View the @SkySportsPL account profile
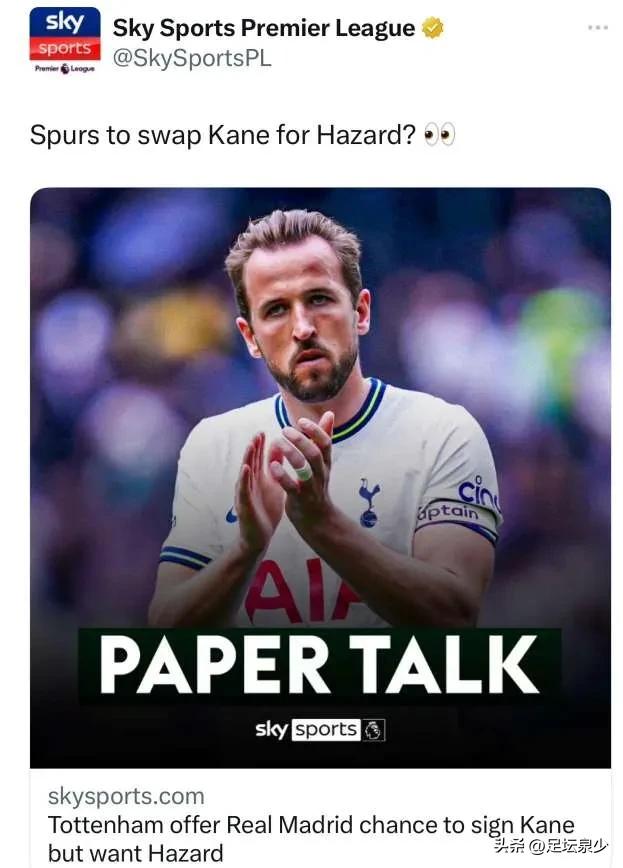623x868 pixels. (x=191, y=58)
